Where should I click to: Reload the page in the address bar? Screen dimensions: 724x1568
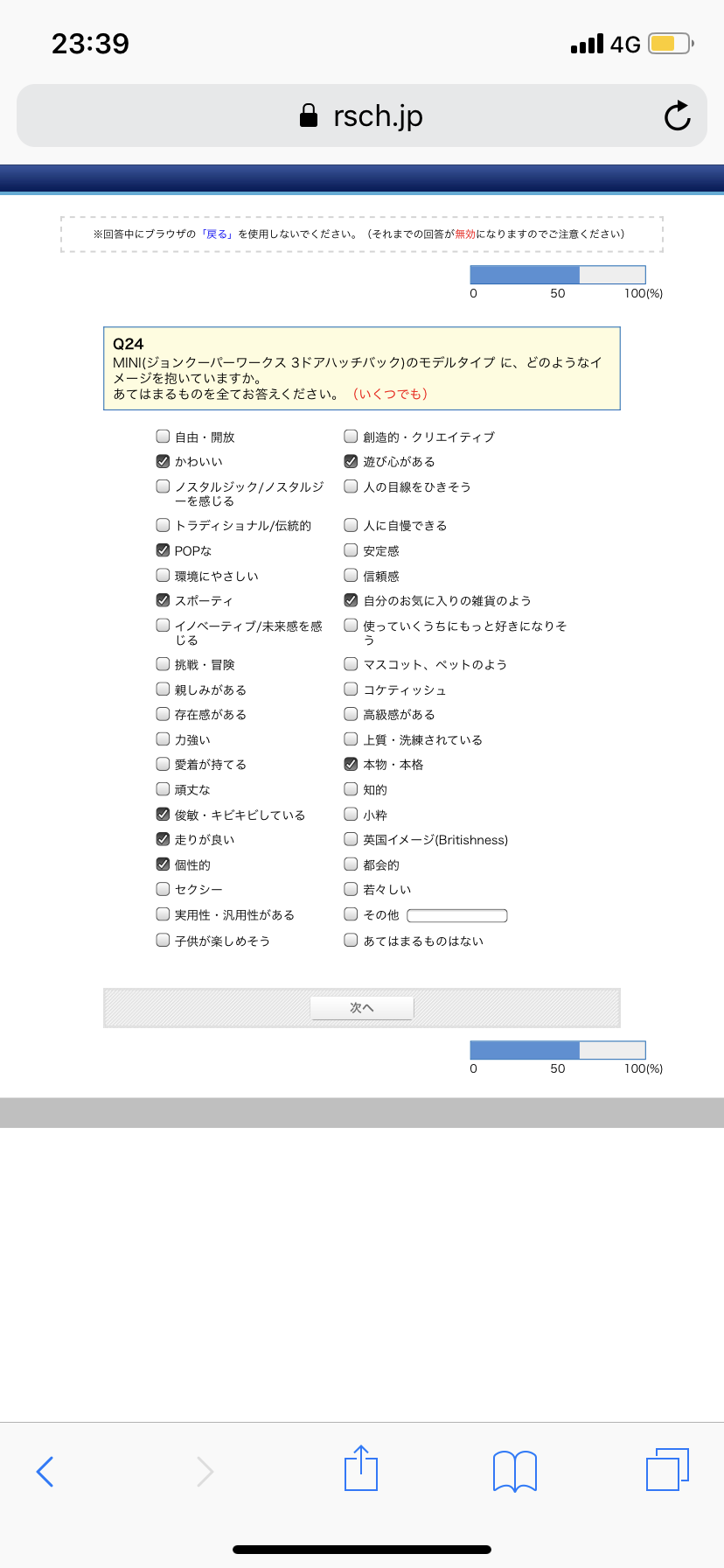pos(677,115)
